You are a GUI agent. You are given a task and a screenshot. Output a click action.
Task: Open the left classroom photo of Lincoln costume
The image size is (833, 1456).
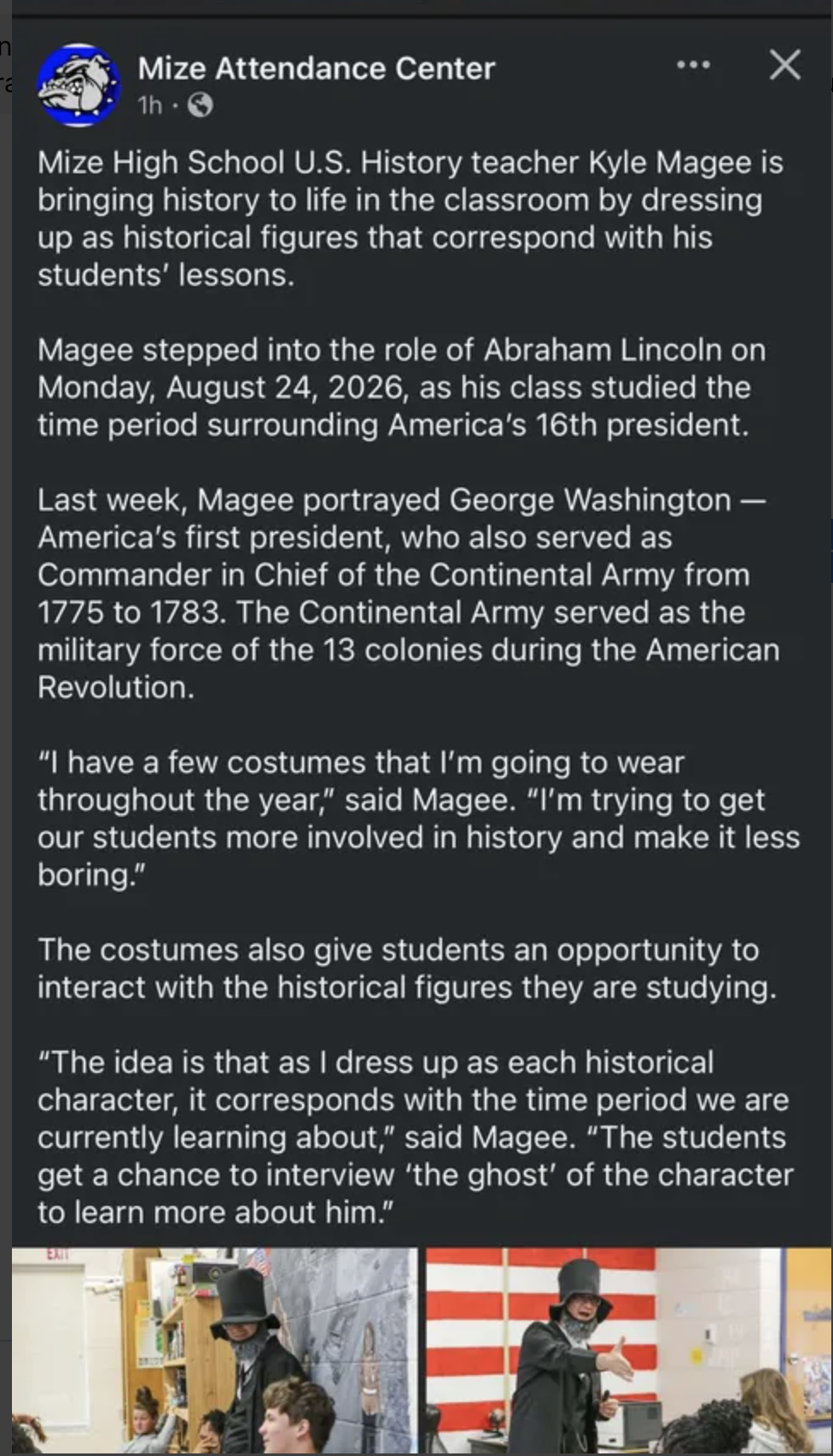tap(214, 1351)
